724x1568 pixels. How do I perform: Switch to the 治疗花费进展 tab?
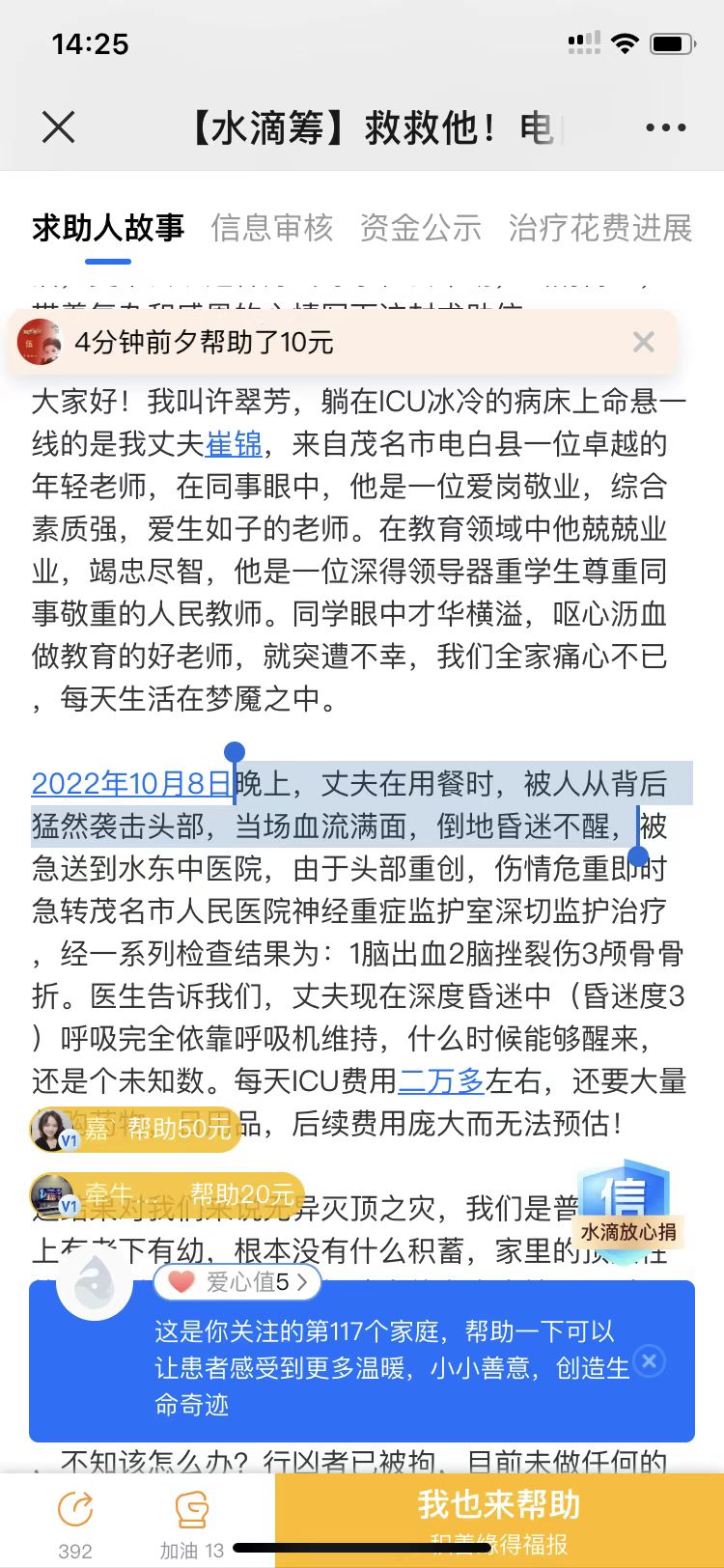(x=600, y=228)
